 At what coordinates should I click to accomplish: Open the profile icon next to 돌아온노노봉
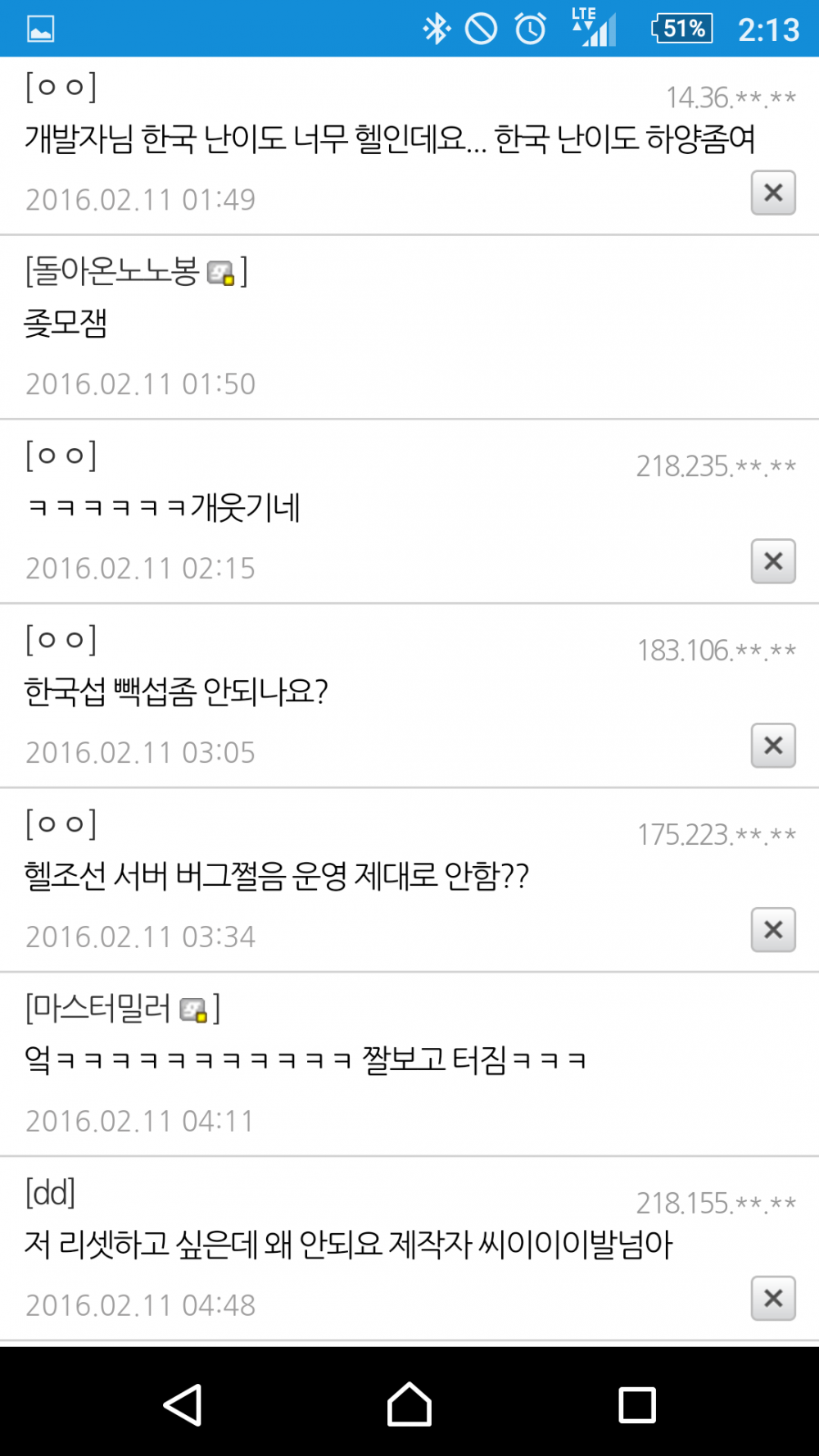(x=221, y=273)
